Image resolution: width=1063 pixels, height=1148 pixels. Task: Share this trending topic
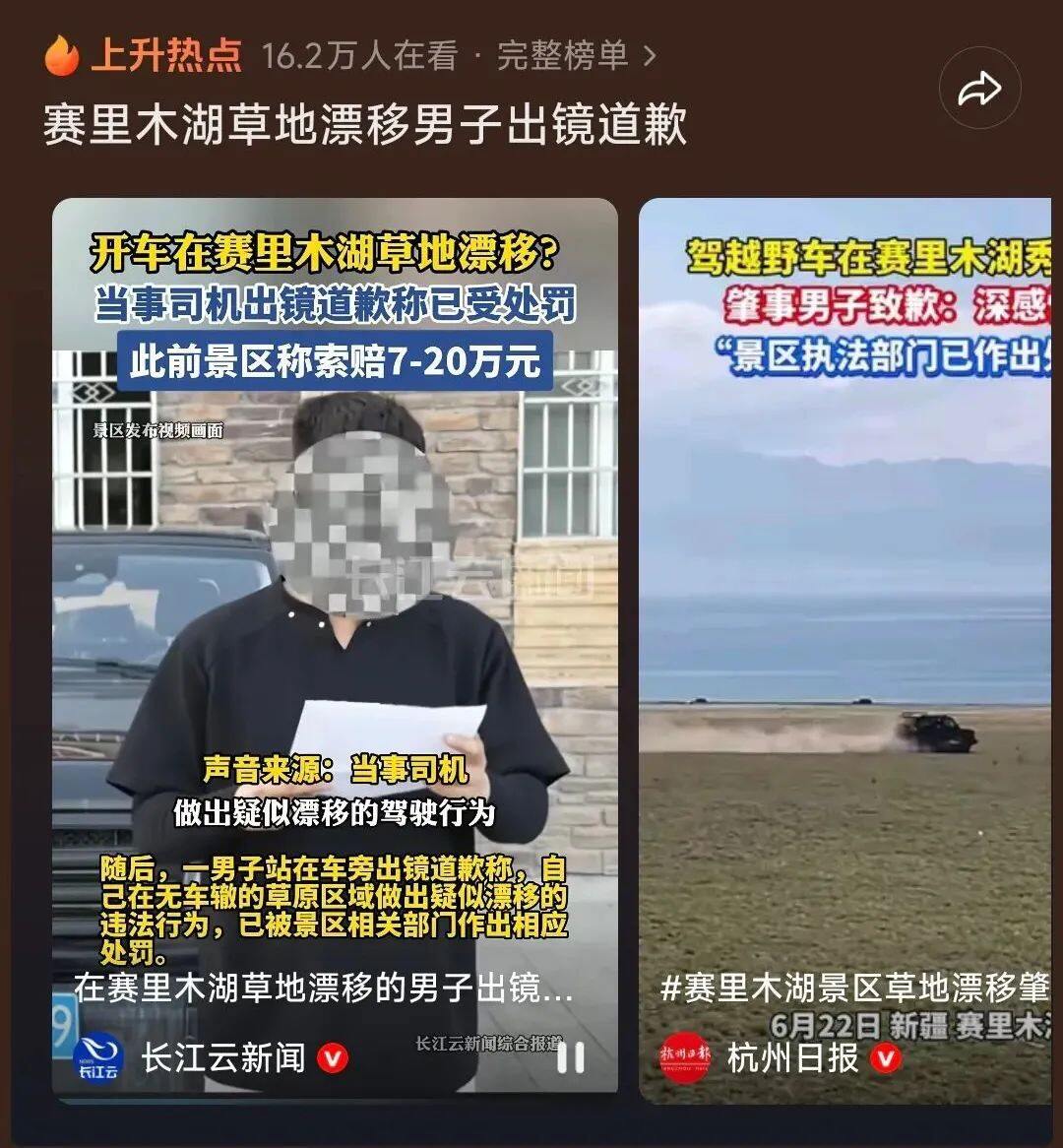click(978, 91)
